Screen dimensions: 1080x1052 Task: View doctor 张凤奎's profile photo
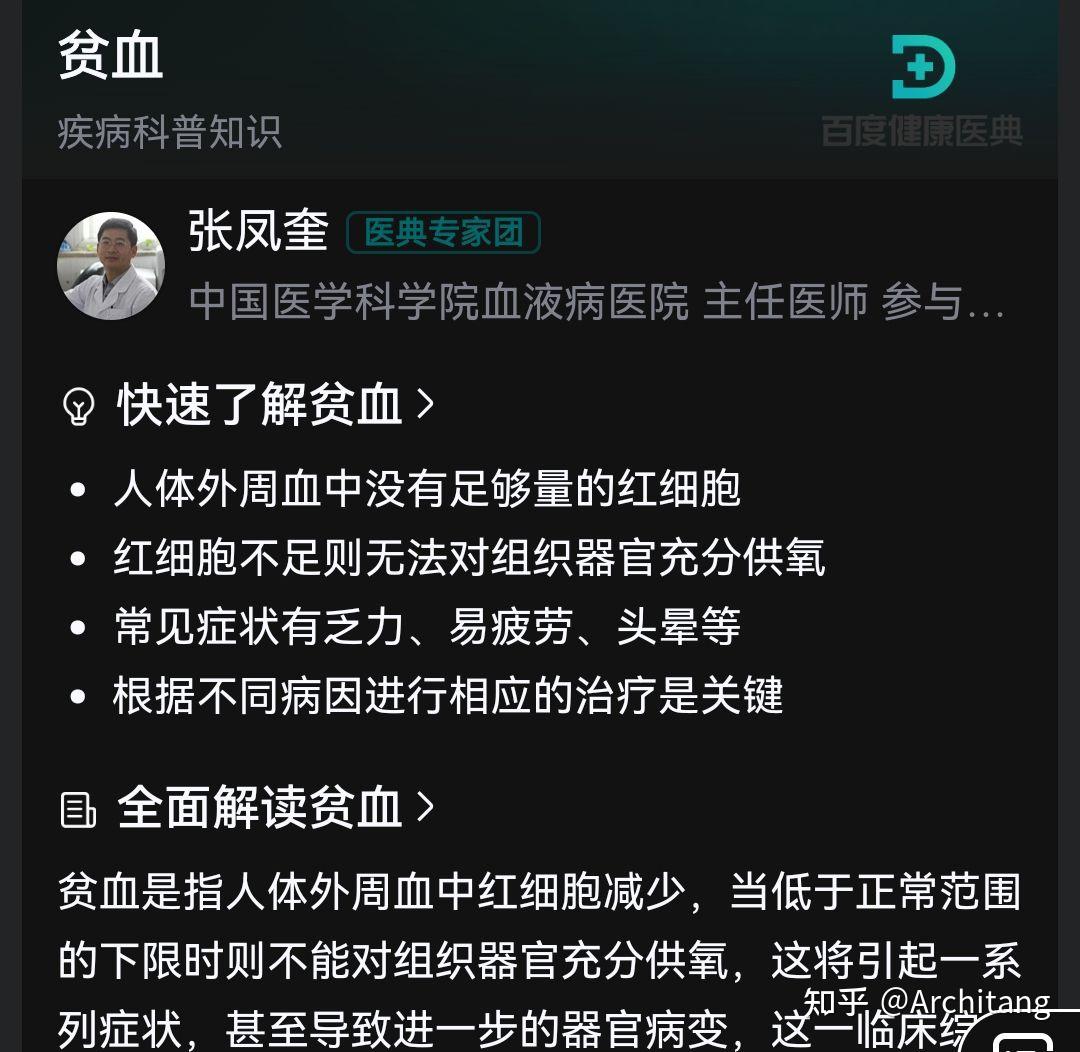[111, 266]
